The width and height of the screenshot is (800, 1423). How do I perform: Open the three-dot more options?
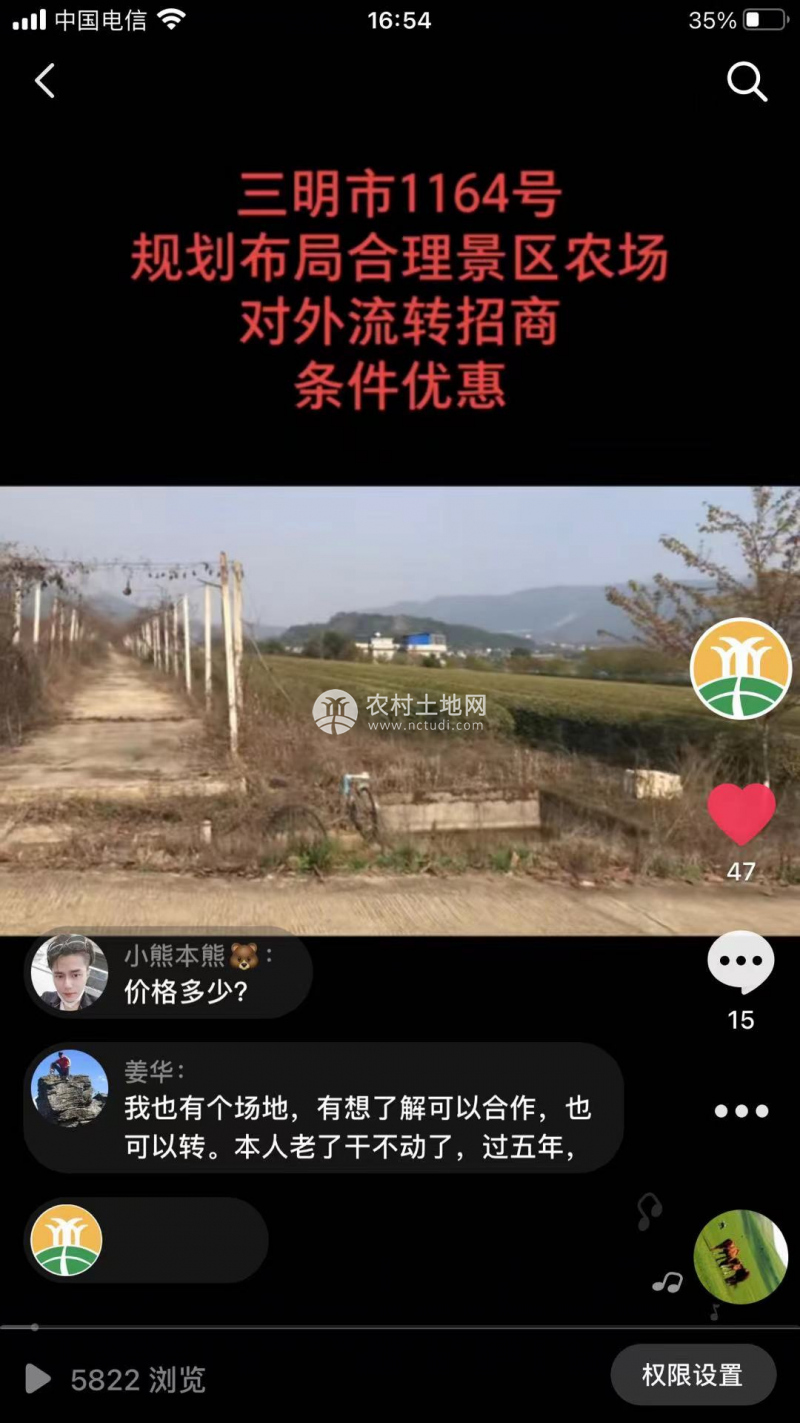coord(741,1111)
